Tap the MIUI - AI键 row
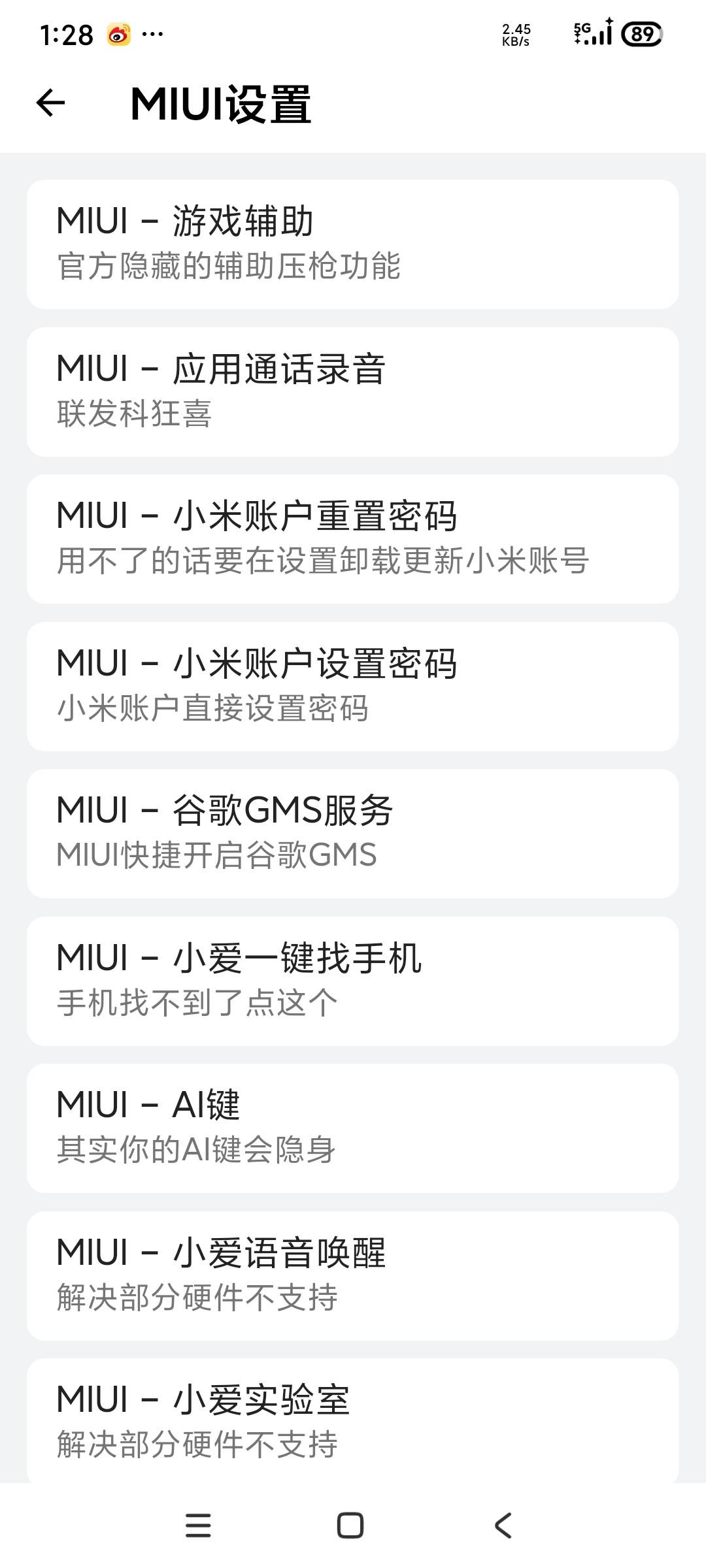Screen dimensions: 706x1568 (352, 1128)
